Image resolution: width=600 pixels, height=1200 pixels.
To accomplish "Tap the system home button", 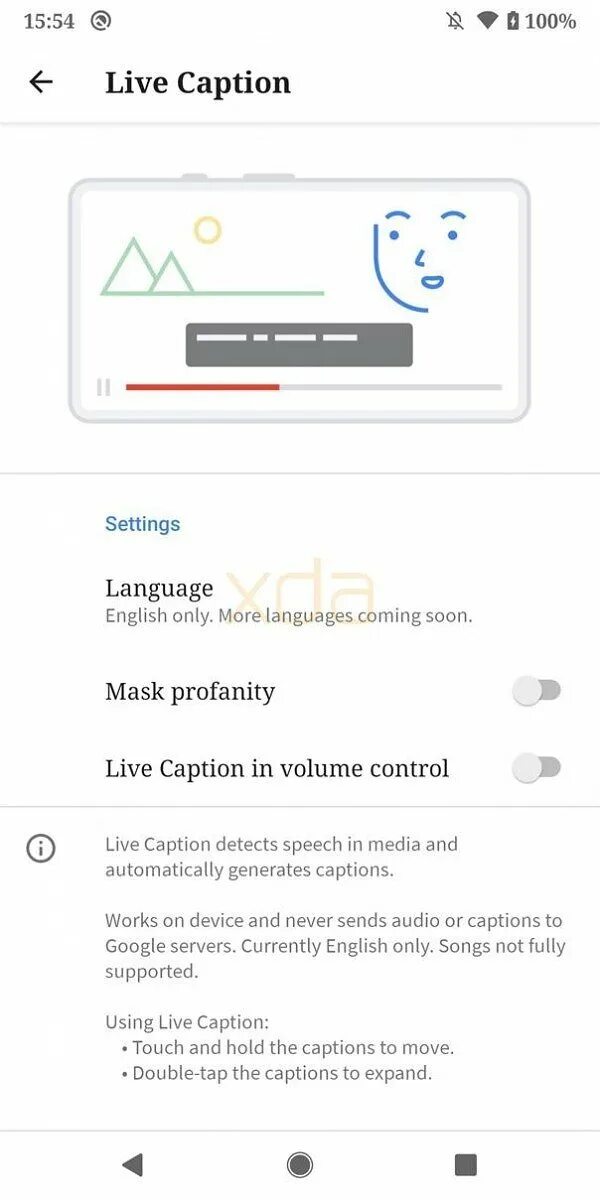I will pyautogui.click(x=299, y=1164).
